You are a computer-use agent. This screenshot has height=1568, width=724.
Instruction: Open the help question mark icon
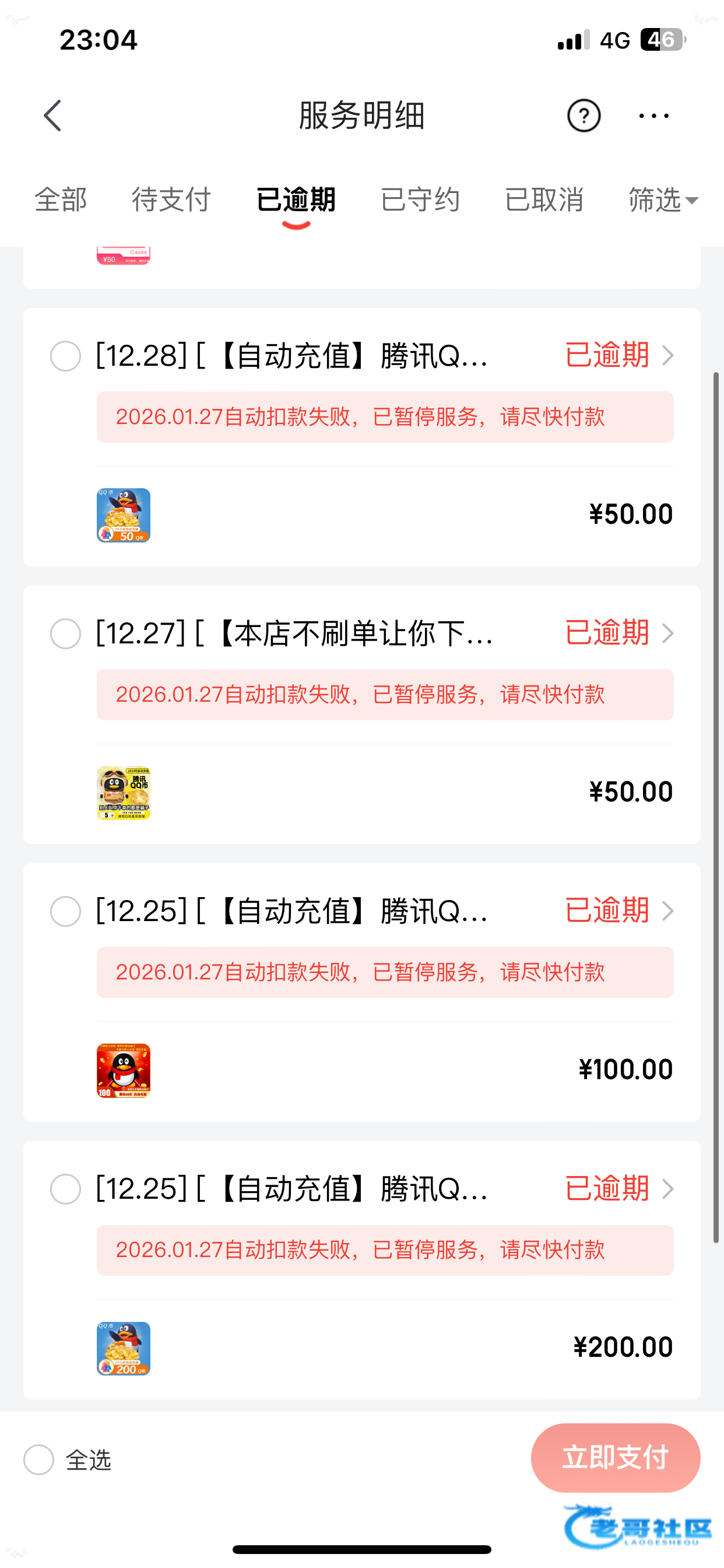584,116
